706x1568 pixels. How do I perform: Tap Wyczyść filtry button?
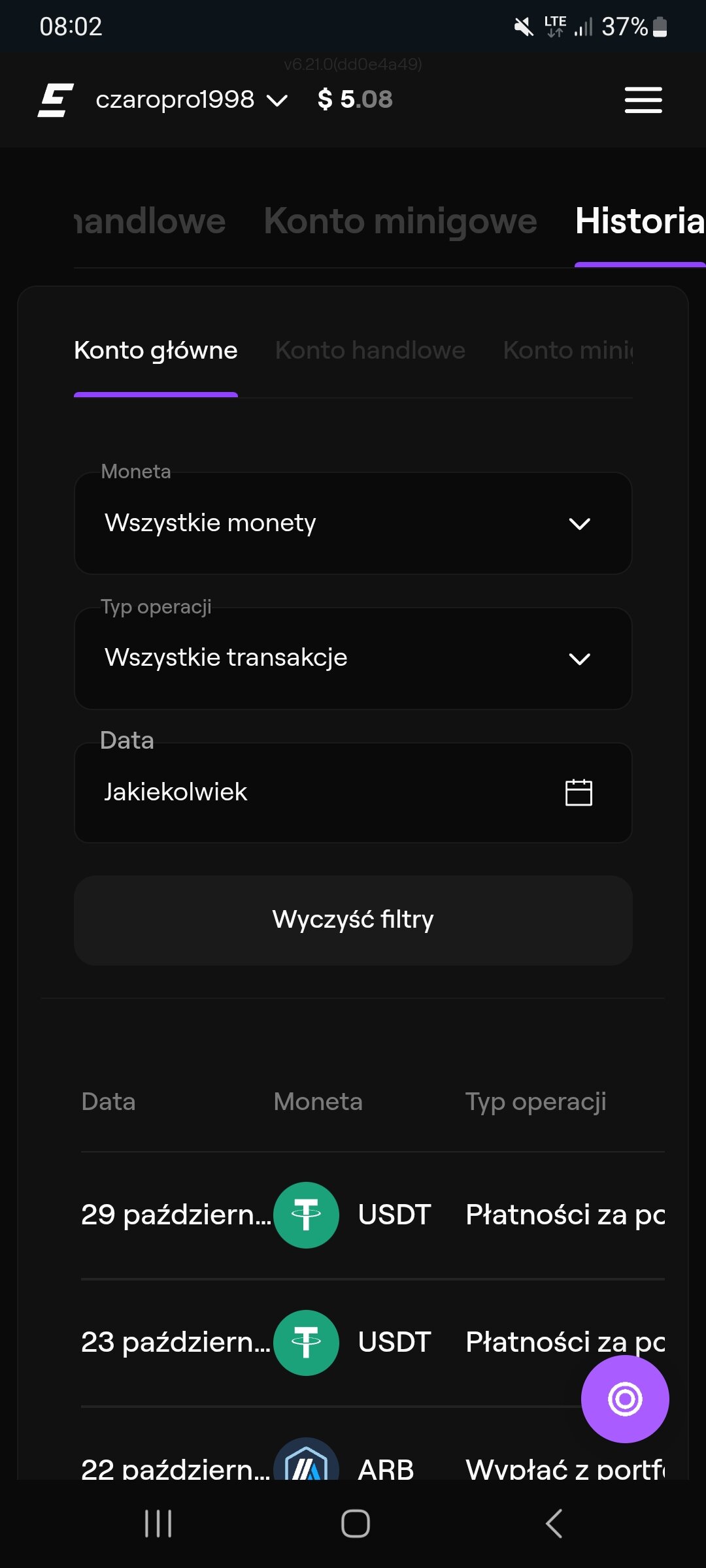[x=353, y=920]
